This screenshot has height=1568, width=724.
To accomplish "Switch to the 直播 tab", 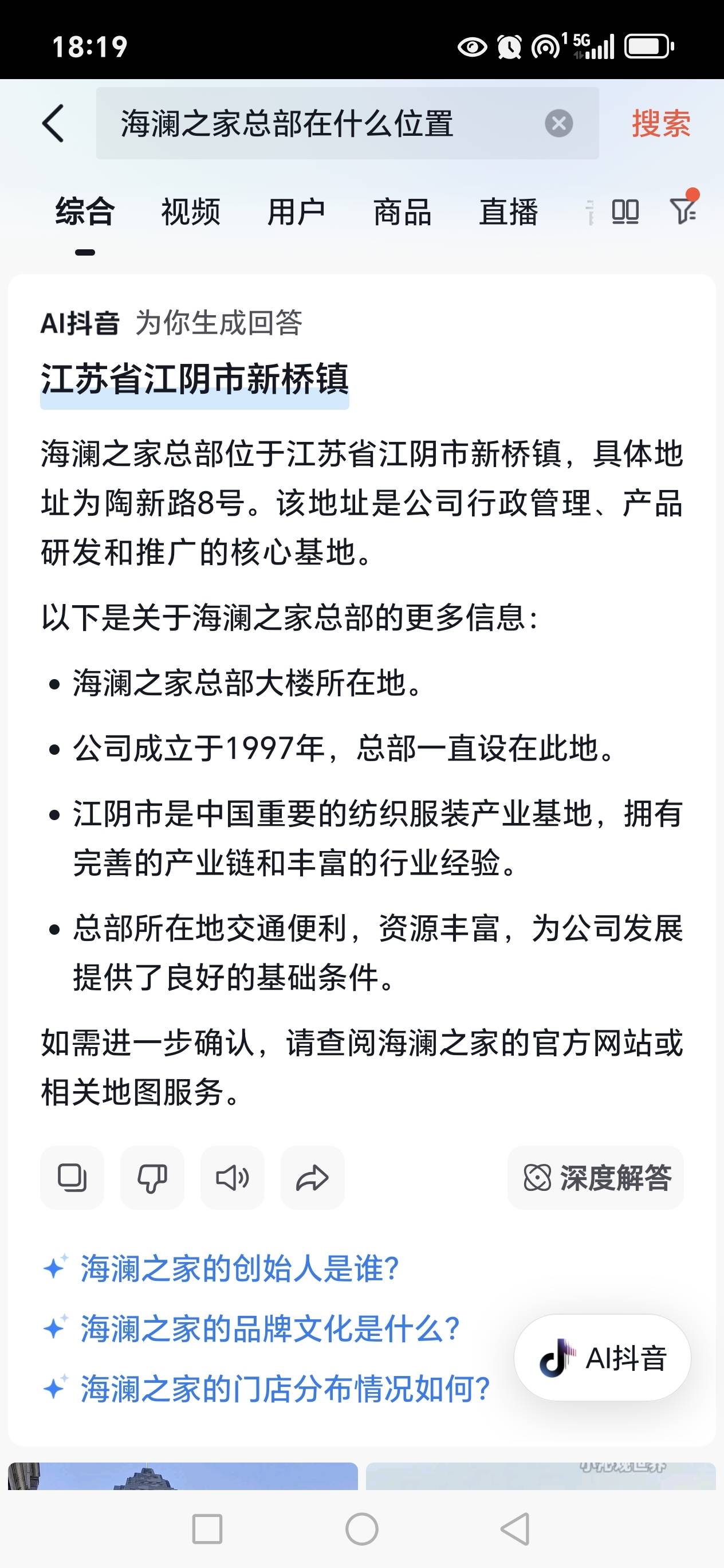I will pyautogui.click(x=508, y=213).
